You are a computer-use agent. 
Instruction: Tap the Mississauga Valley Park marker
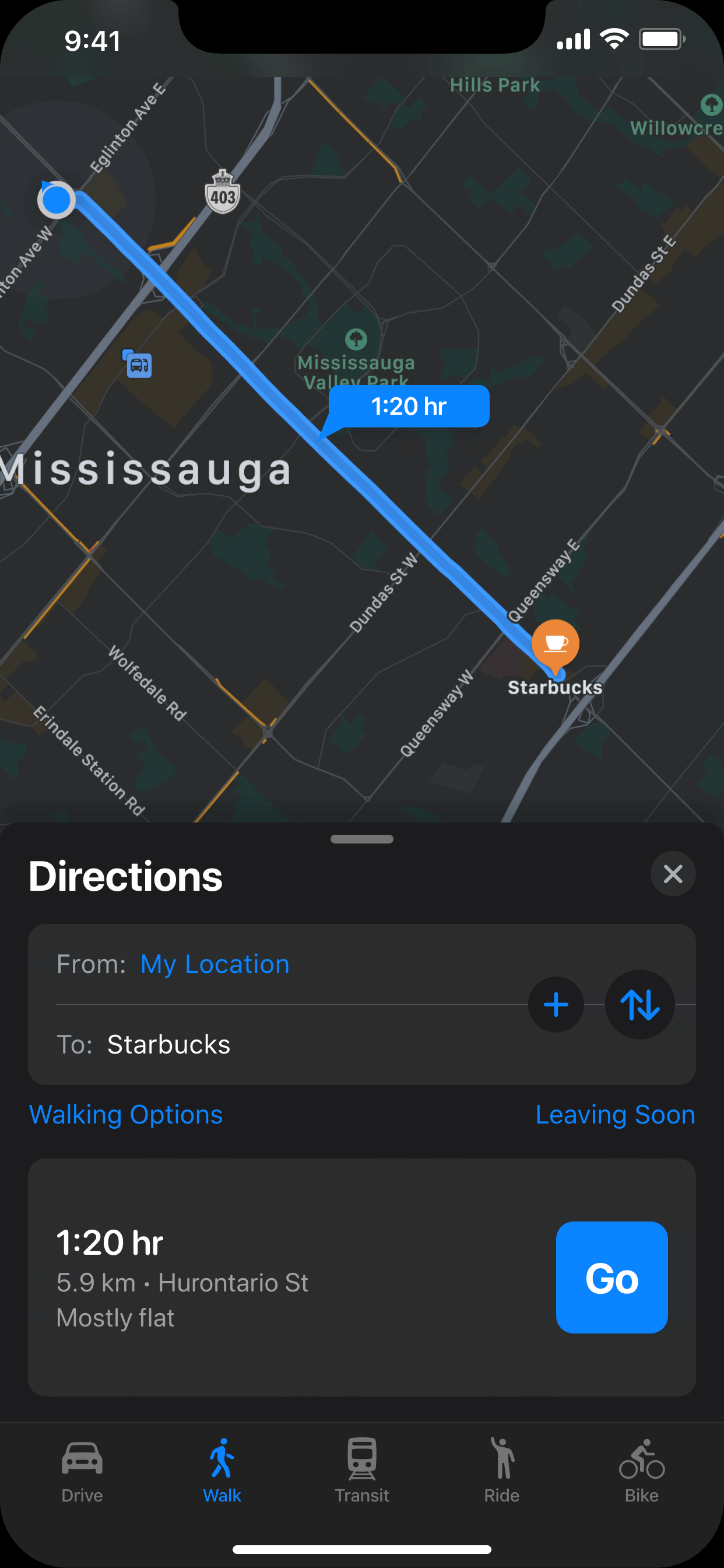click(356, 339)
